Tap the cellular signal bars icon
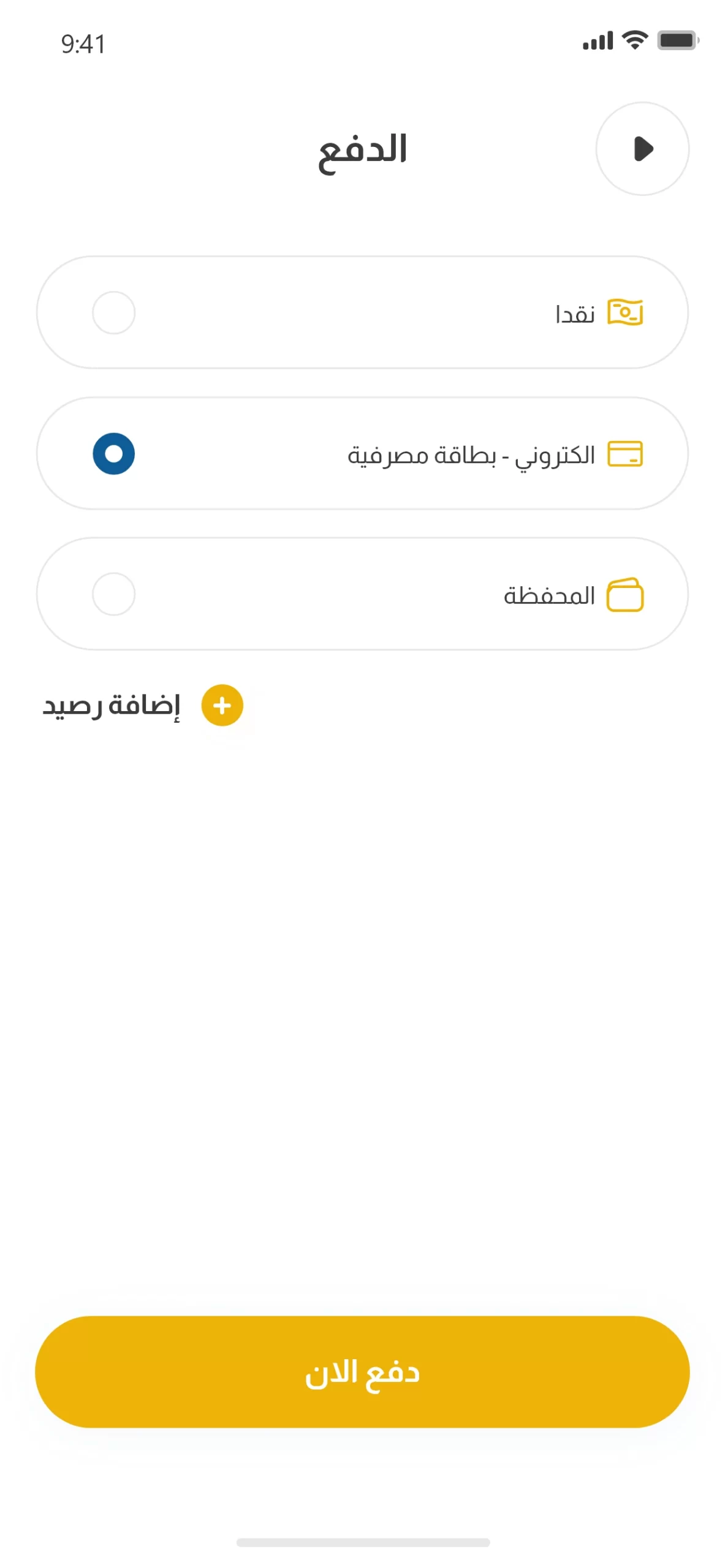Screen dimensions: 725x1568 pos(598,39)
